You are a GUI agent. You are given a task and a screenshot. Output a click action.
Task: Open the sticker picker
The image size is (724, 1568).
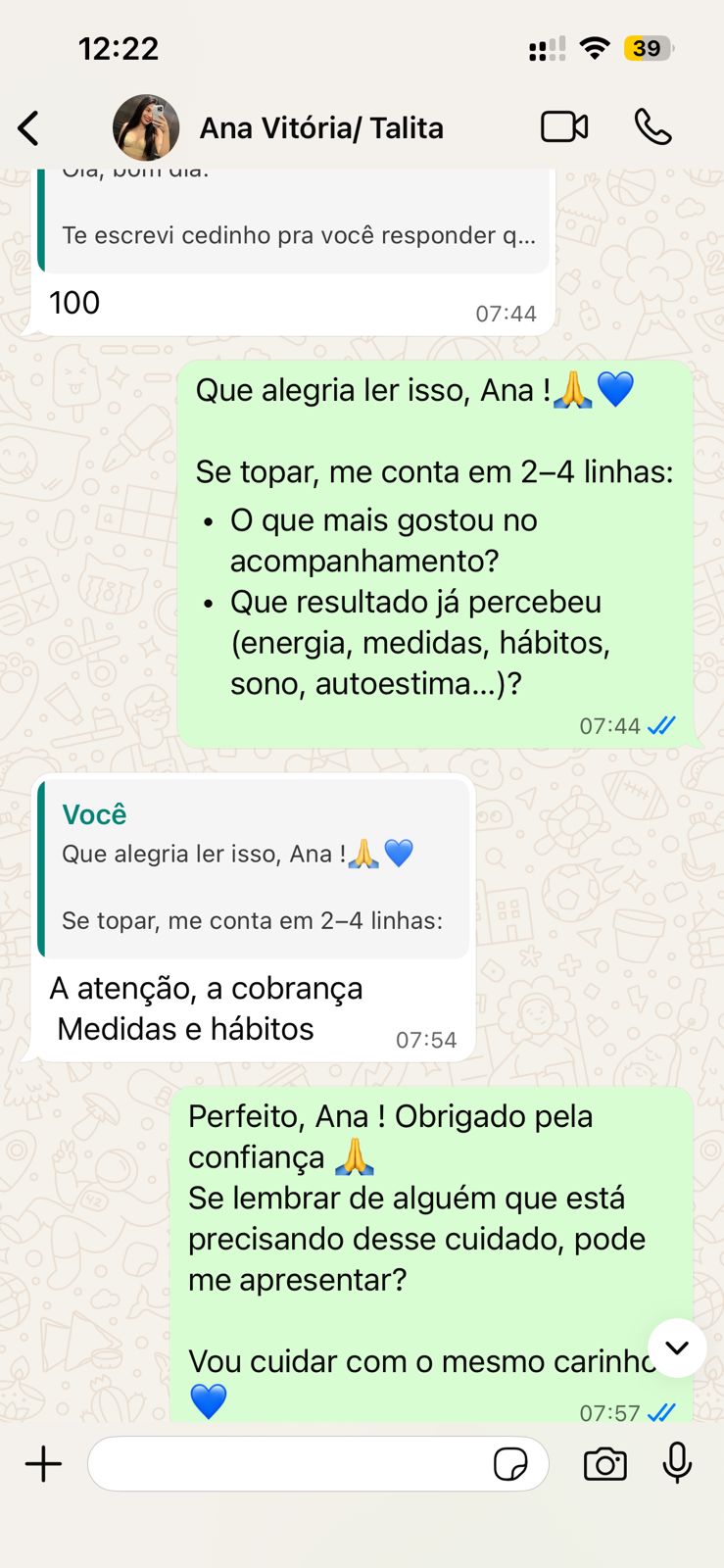click(510, 1464)
